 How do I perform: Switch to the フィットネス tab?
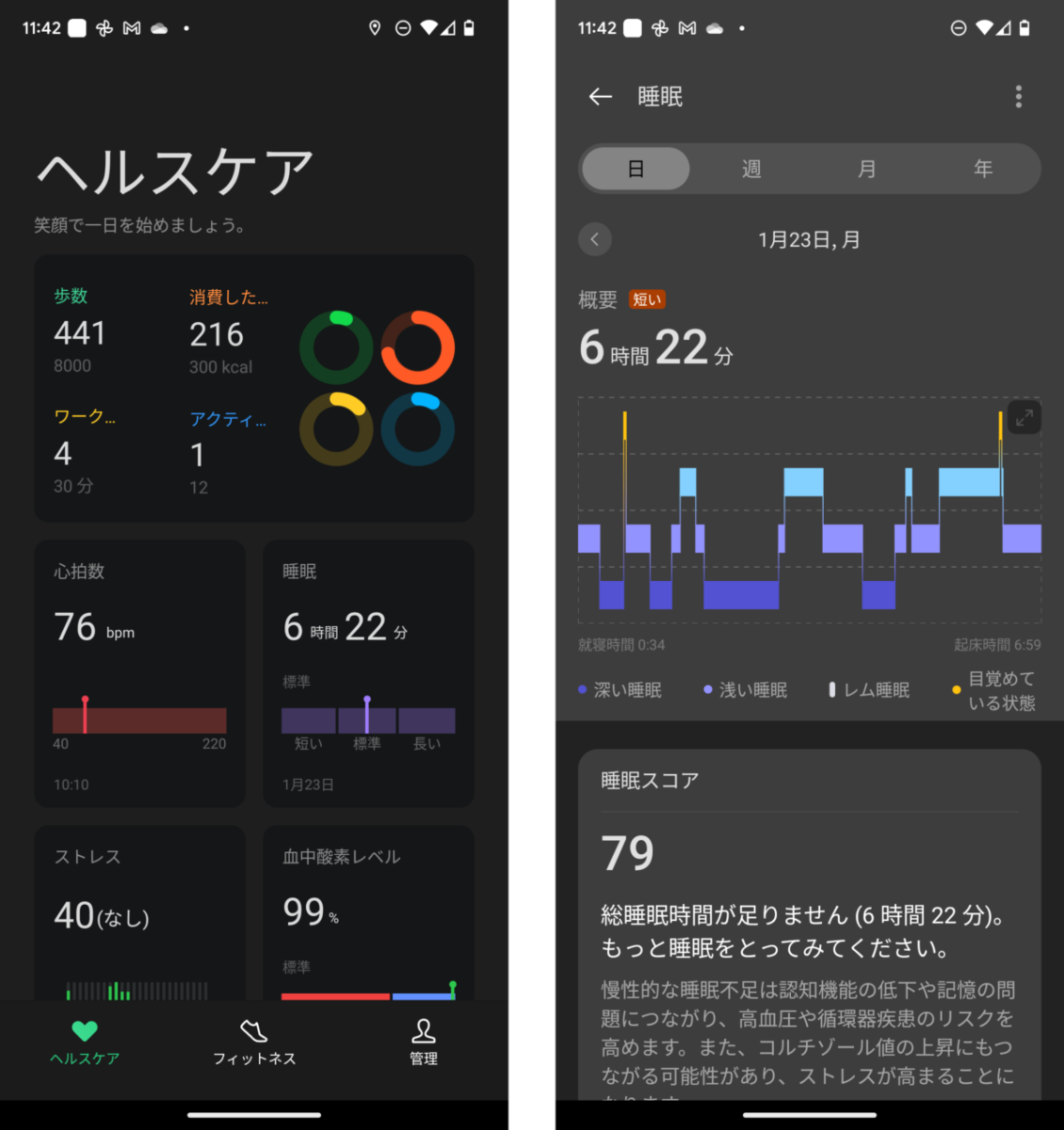tap(254, 1042)
